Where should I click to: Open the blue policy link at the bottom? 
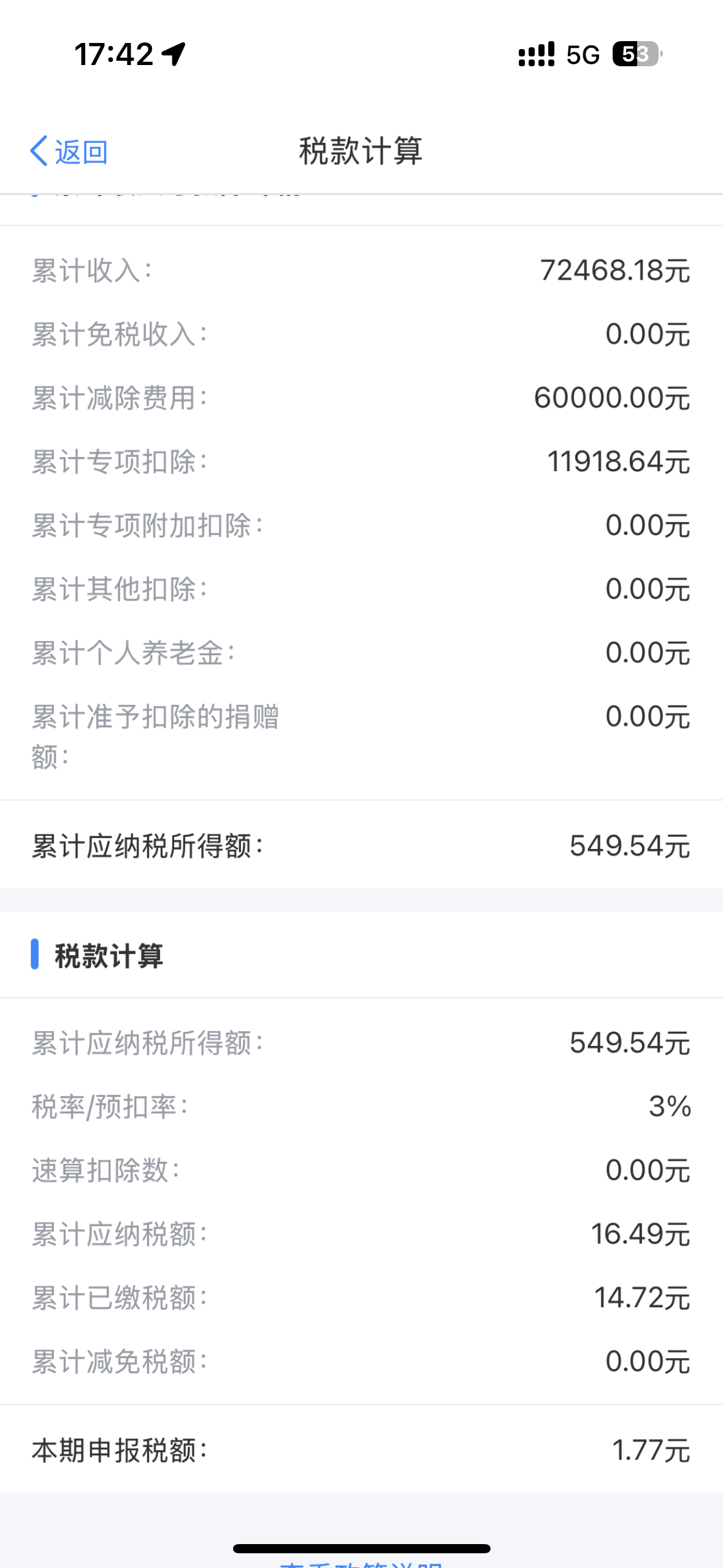pyautogui.click(x=361, y=1563)
